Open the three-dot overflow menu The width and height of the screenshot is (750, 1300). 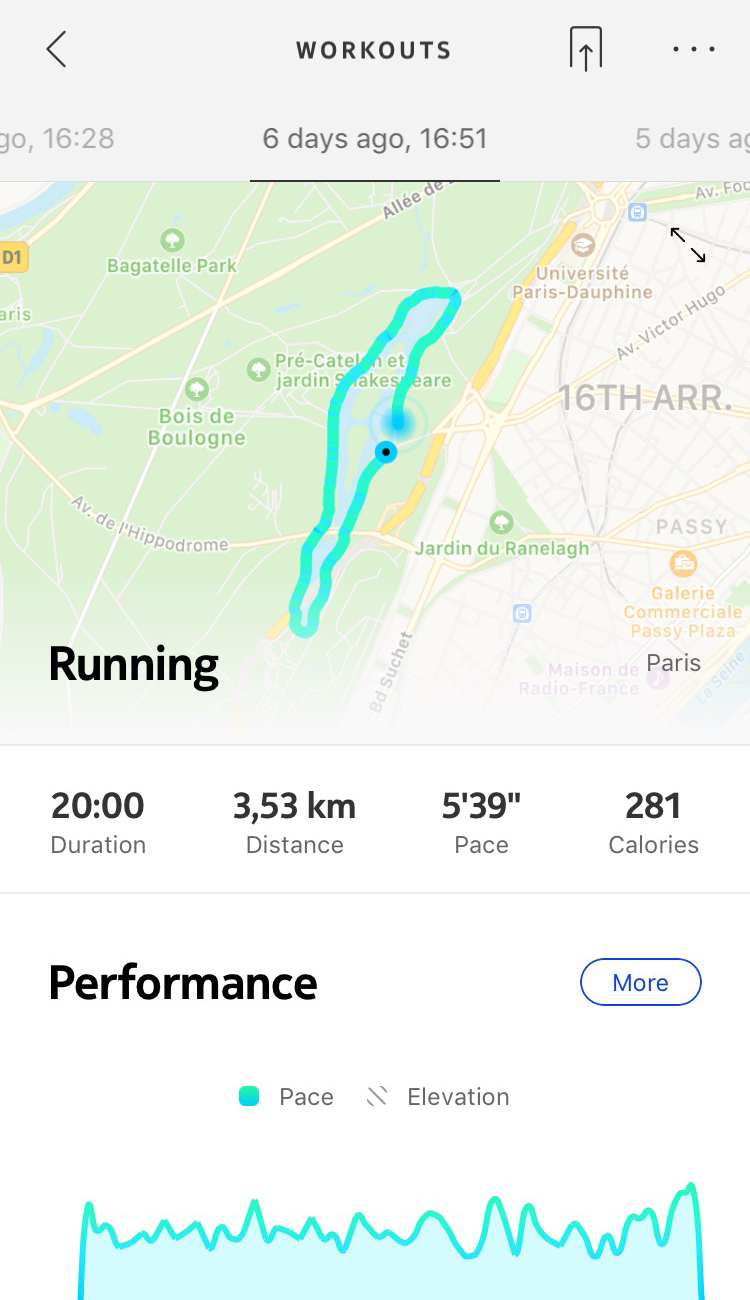pyautogui.click(x=694, y=49)
